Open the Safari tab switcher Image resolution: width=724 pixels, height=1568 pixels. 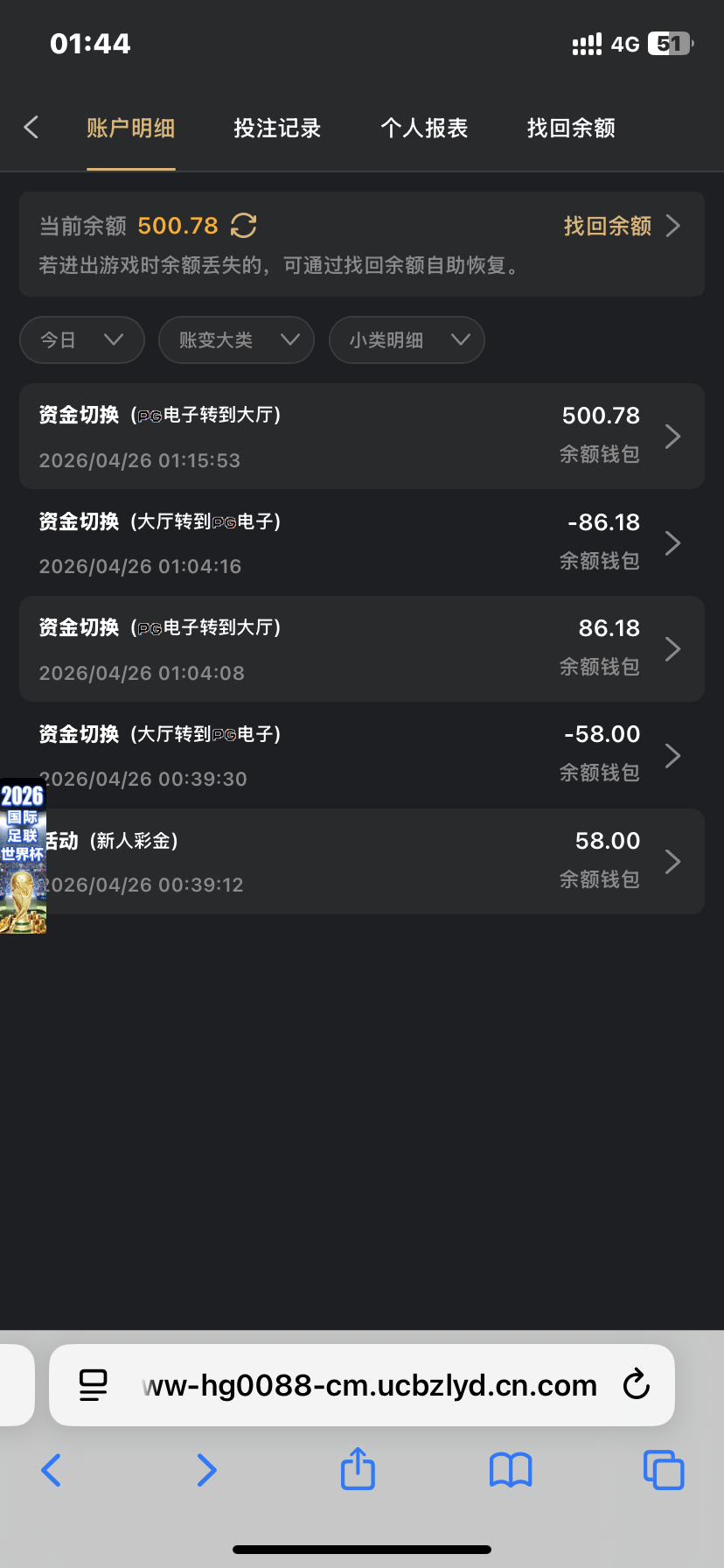(x=663, y=1470)
